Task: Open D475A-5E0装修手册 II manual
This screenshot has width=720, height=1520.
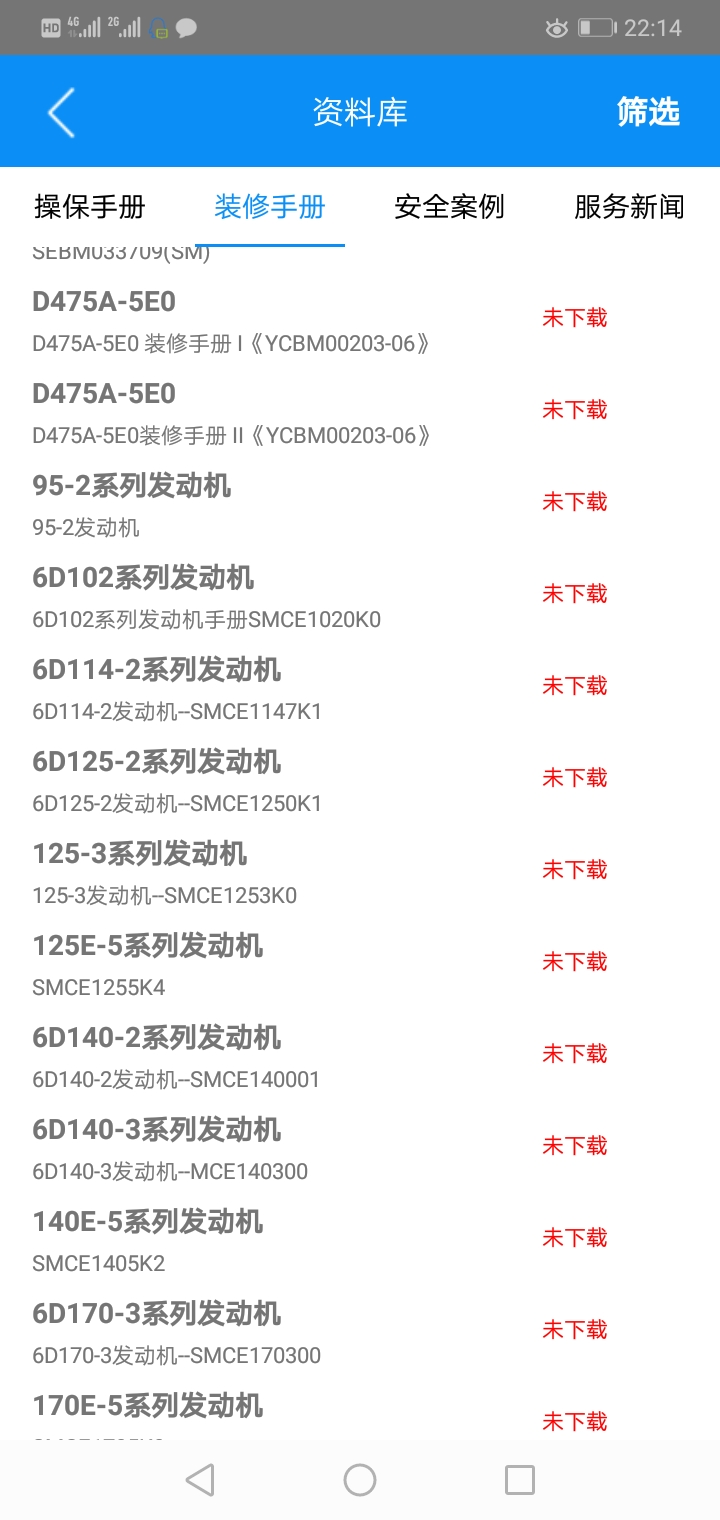Action: click(360, 413)
